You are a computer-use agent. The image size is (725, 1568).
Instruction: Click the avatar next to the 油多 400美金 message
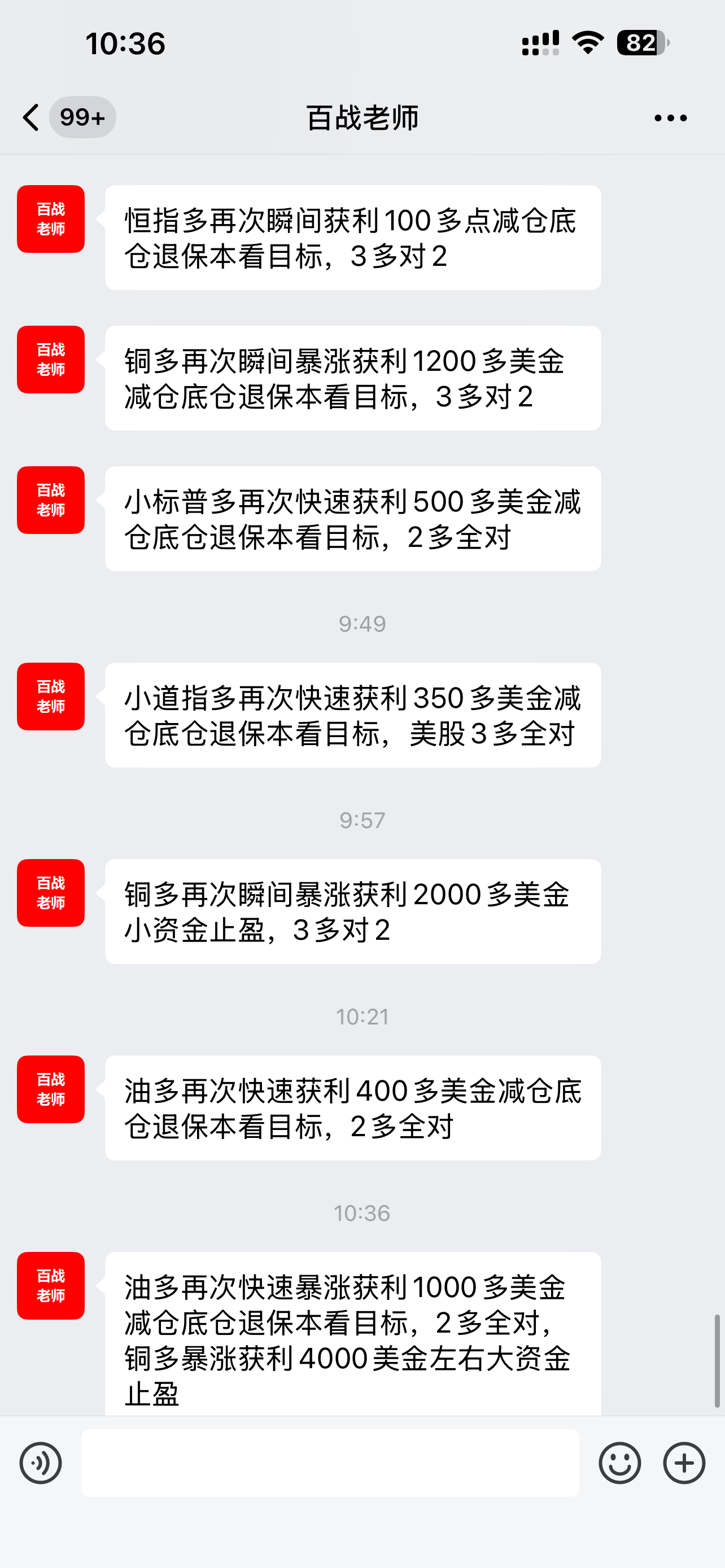(50, 1089)
